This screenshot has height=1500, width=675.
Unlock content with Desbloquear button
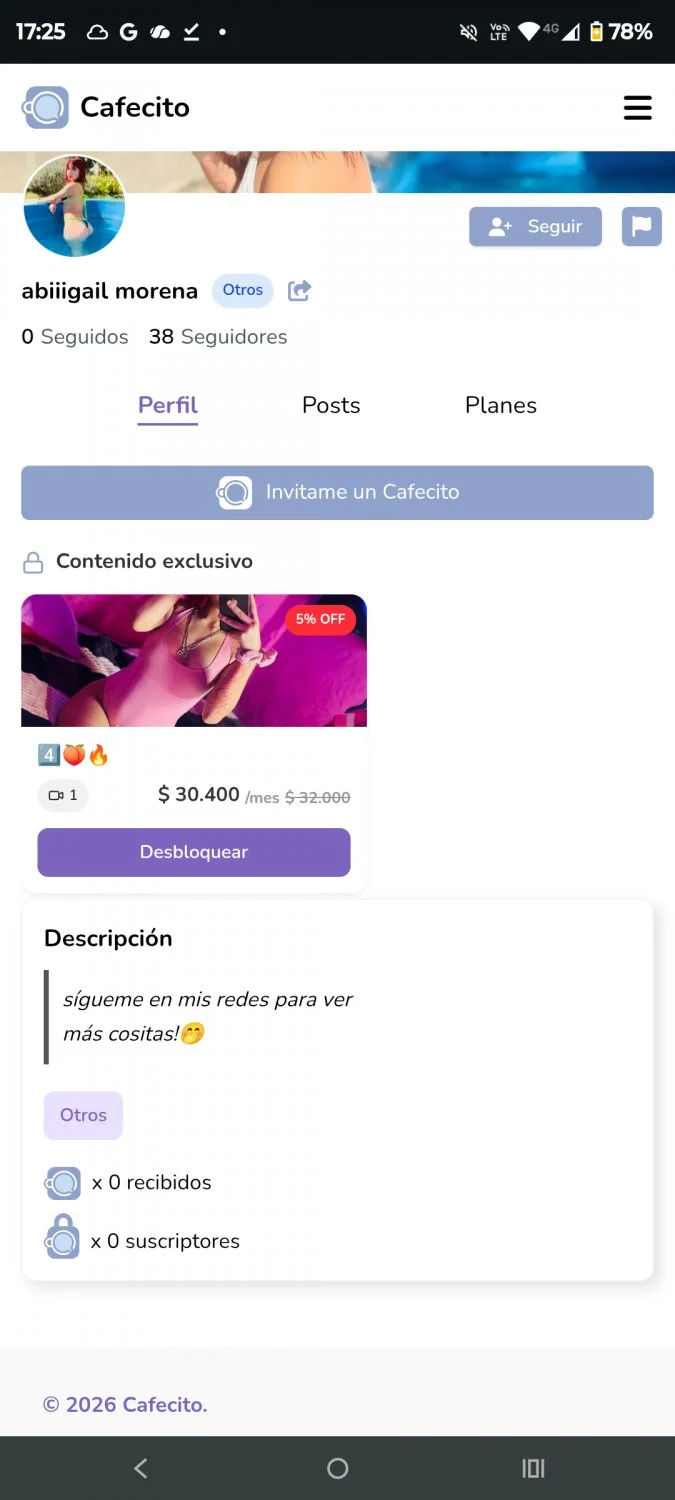[x=194, y=852]
